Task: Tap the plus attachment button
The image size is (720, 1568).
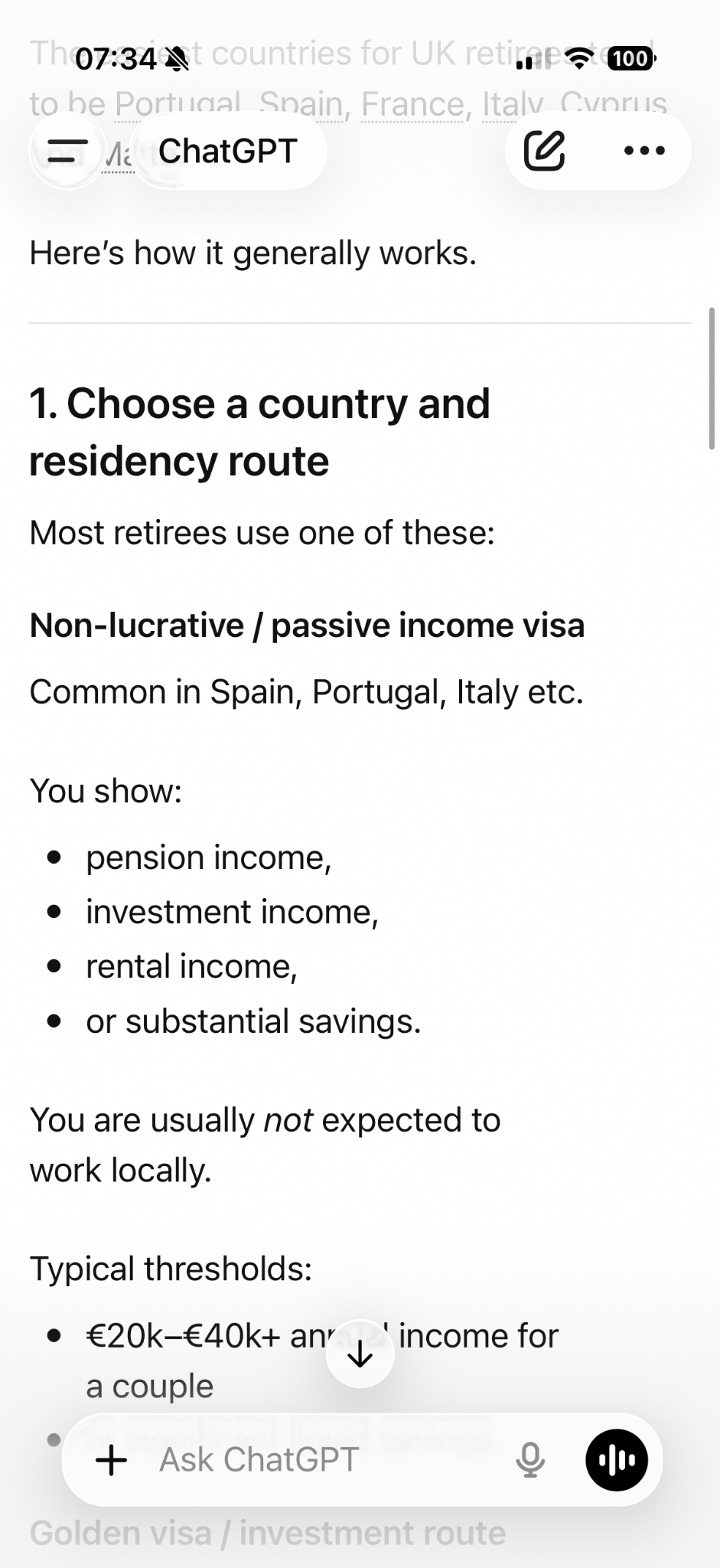Action: 112,1459
